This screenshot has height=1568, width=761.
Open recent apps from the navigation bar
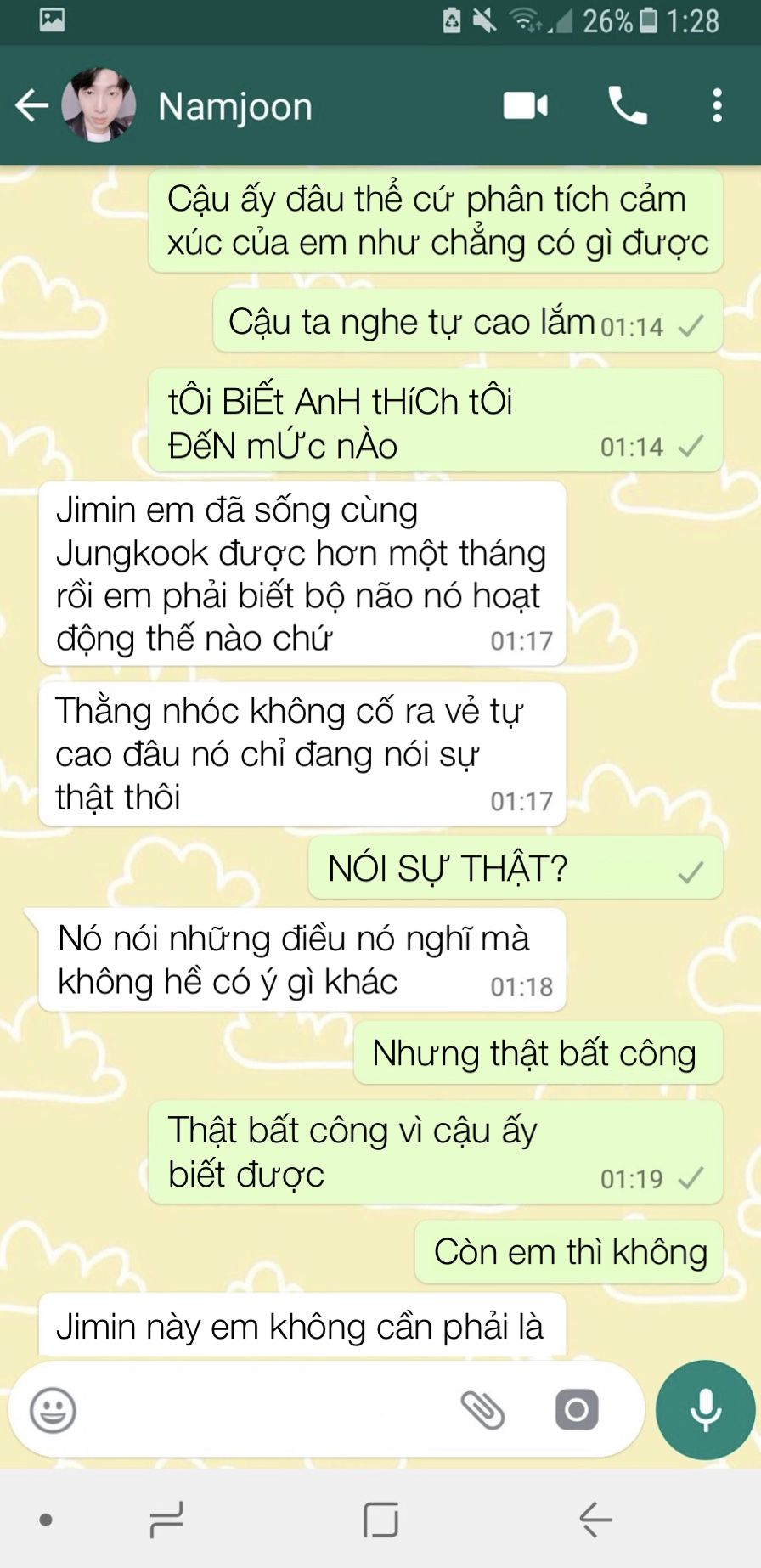tap(166, 1520)
